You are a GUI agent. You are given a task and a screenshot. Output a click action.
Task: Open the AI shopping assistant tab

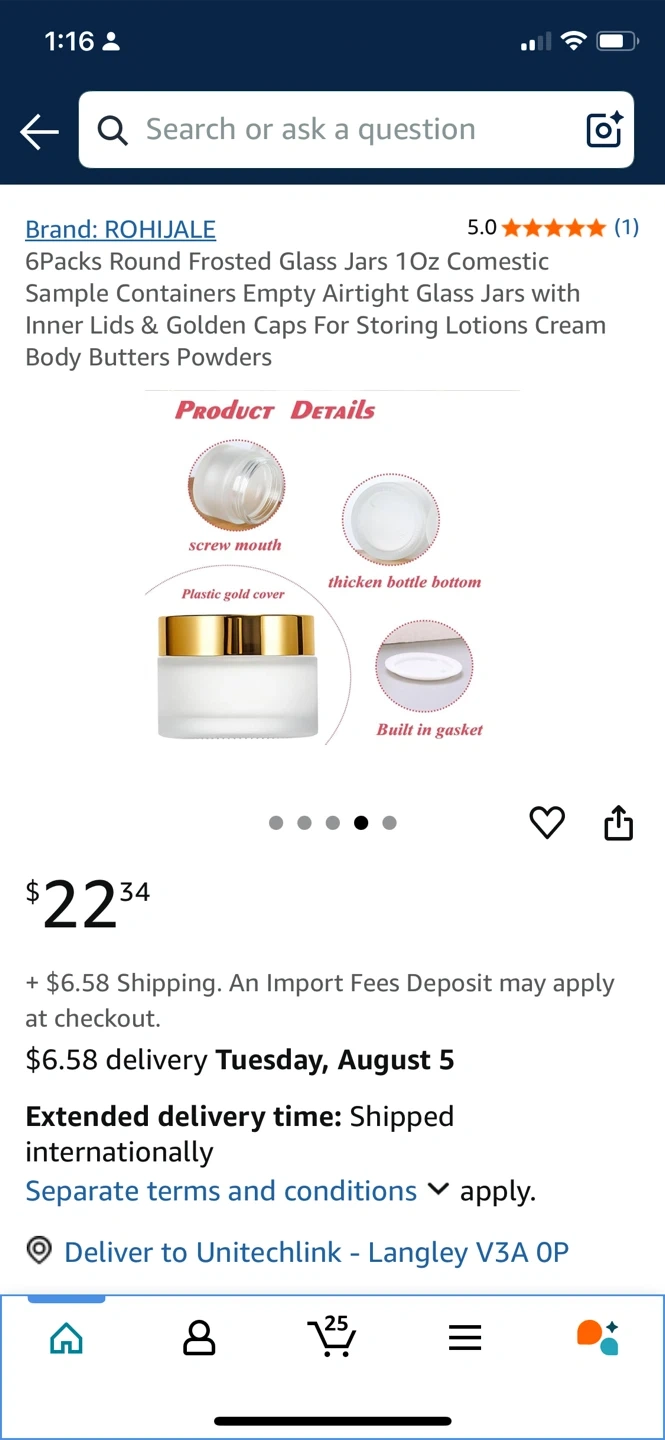pos(598,1337)
